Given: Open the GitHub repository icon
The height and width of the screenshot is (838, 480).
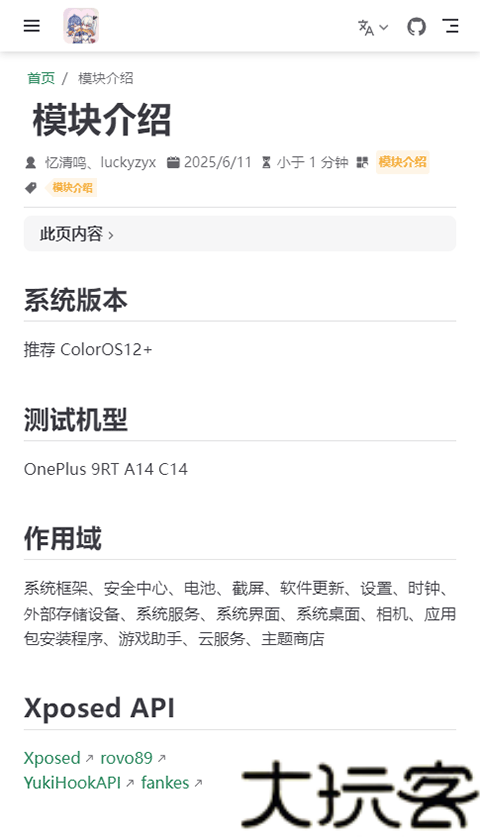Looking at the screenshot, I should tap(416, 26).
